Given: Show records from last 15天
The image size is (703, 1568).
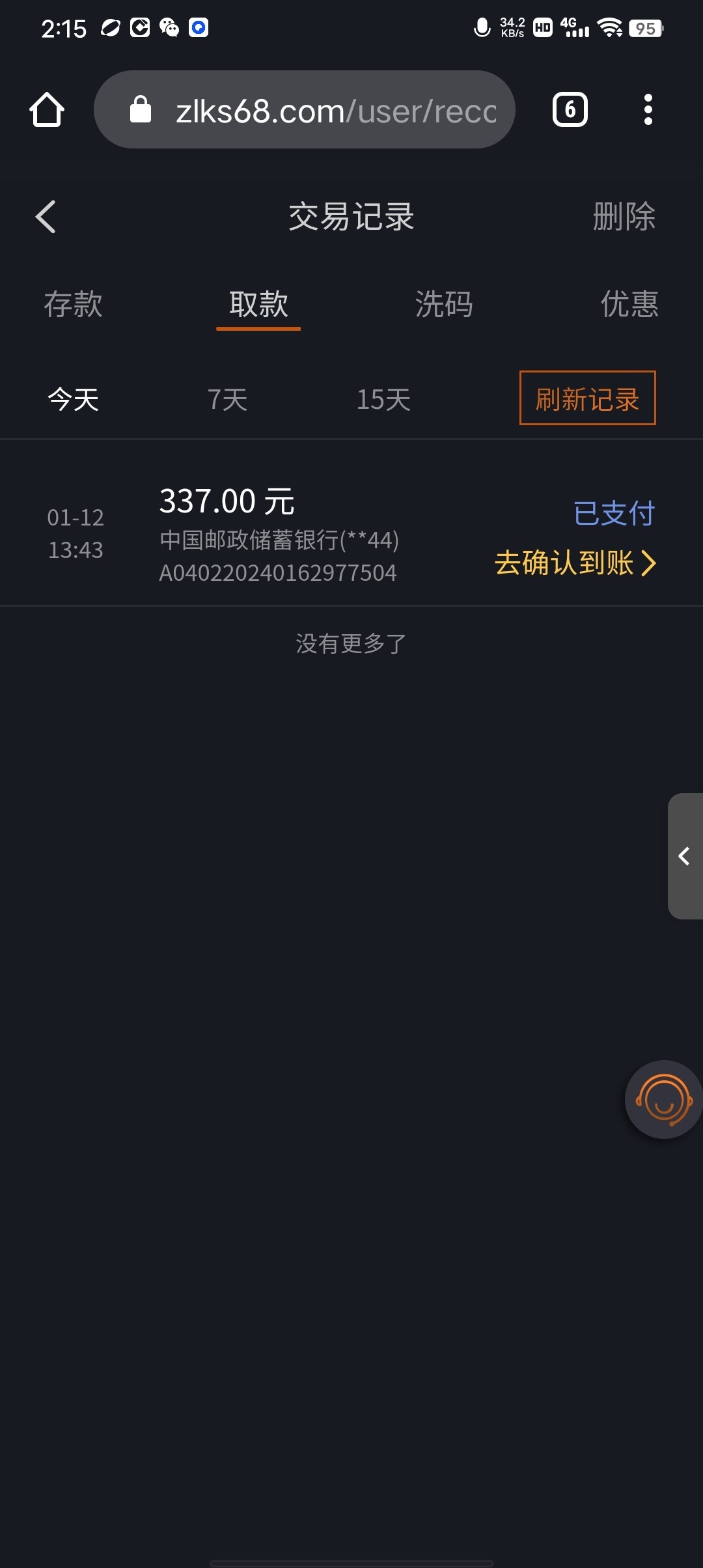Looking at the screenshot, I should pyautogui.click(x=383, y=399).
